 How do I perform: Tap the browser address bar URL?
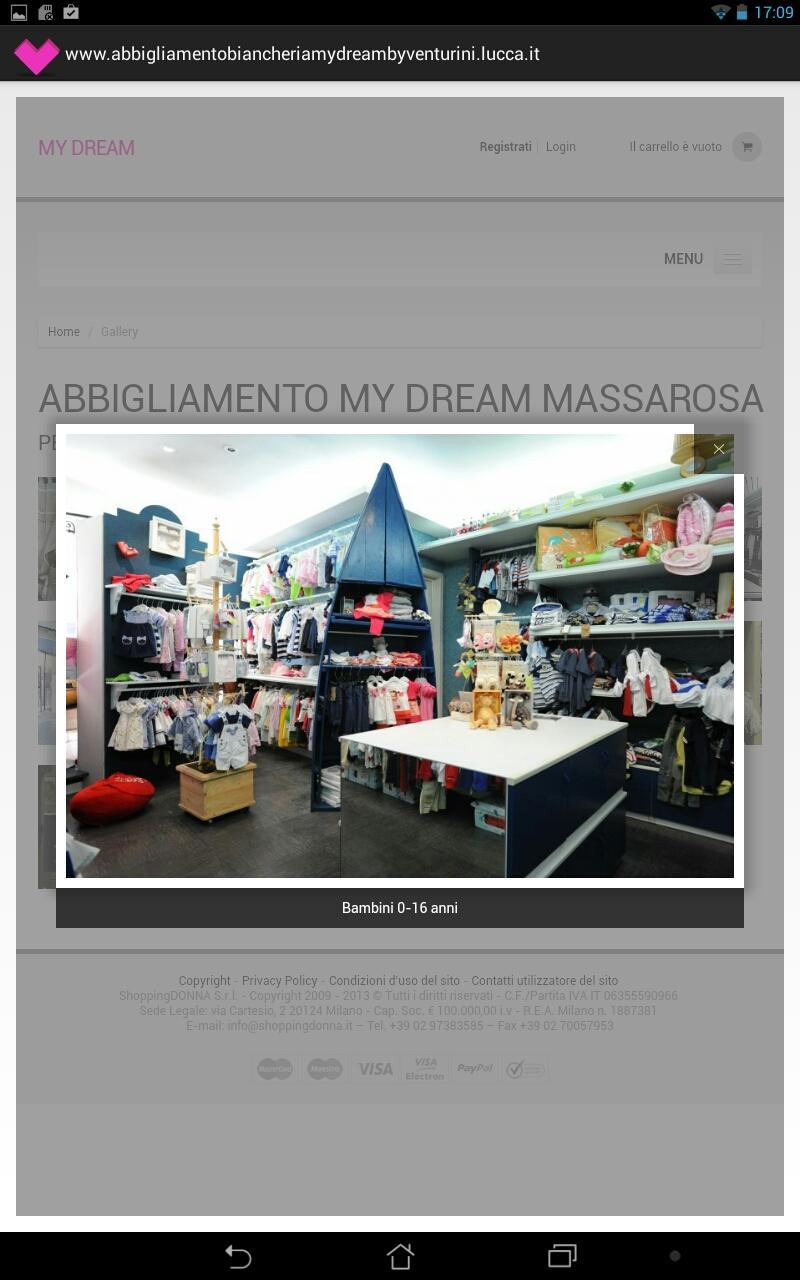coord(302,54)
